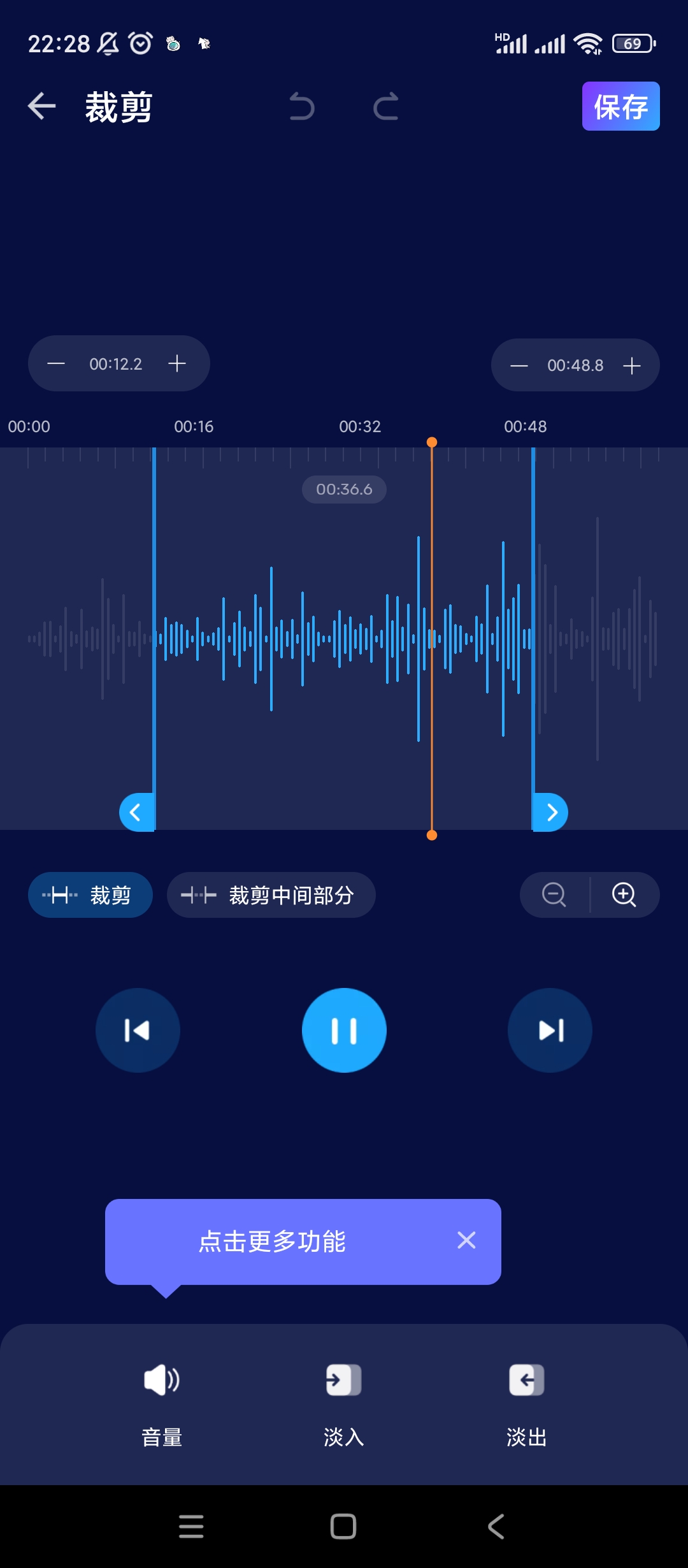Tap 保存 to save the clip
The height and width of the screenshot is (1568, 688).
pos(620,106)
